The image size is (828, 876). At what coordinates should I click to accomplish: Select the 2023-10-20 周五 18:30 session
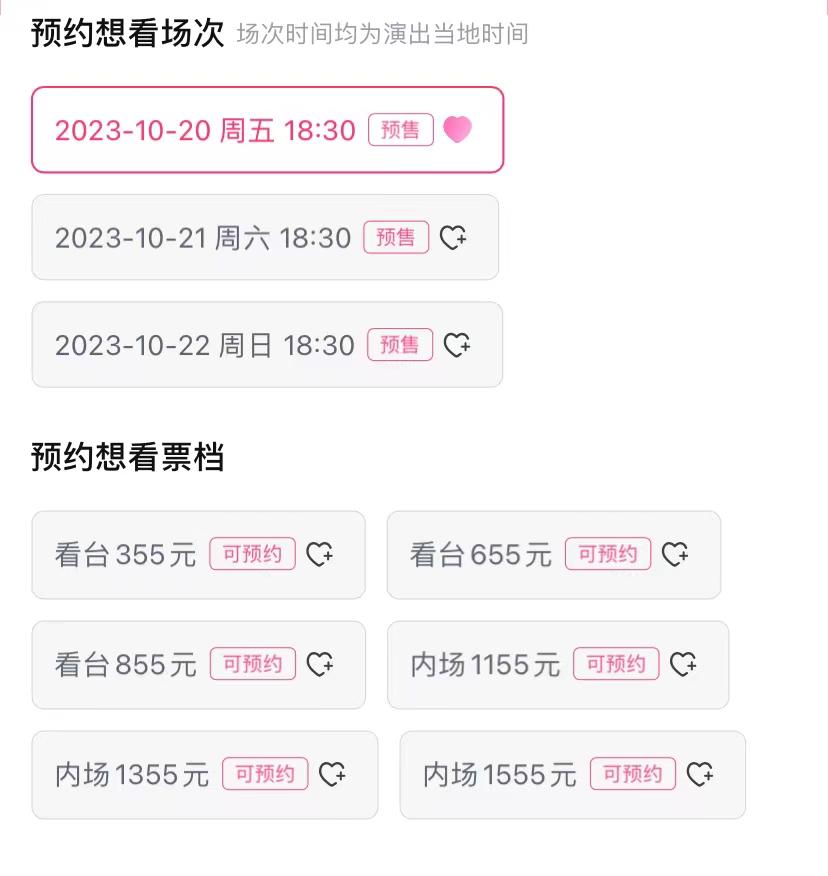(200, 130)
